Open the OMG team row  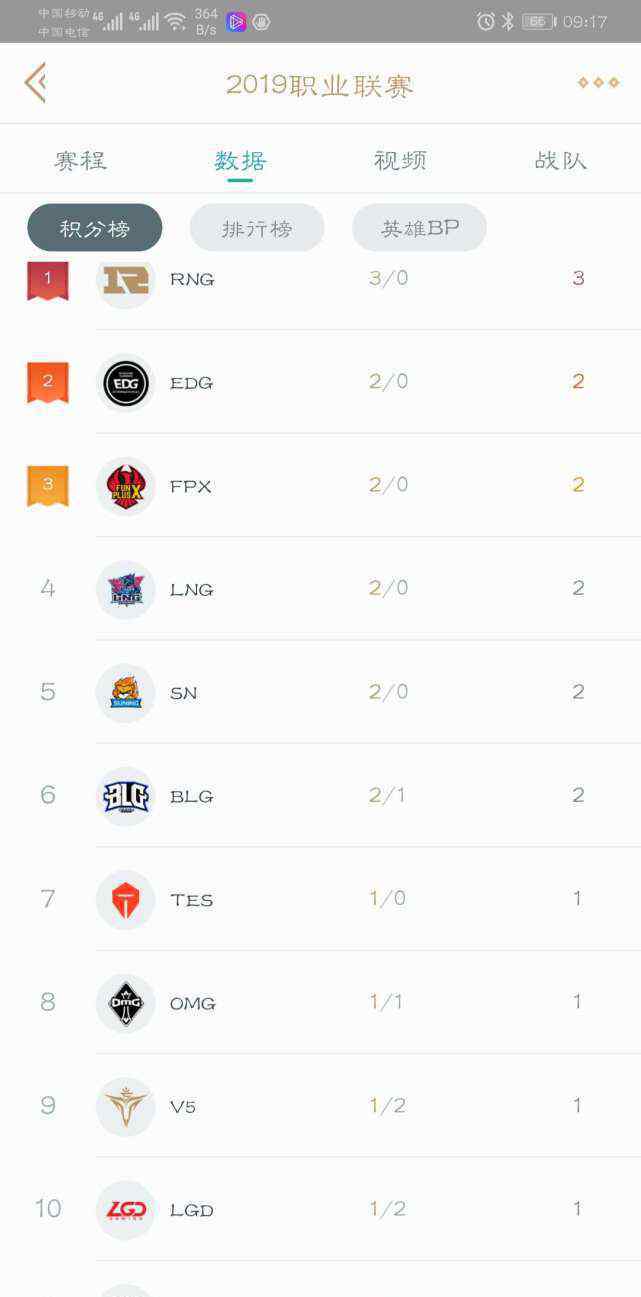click(x=320, y=1003)
